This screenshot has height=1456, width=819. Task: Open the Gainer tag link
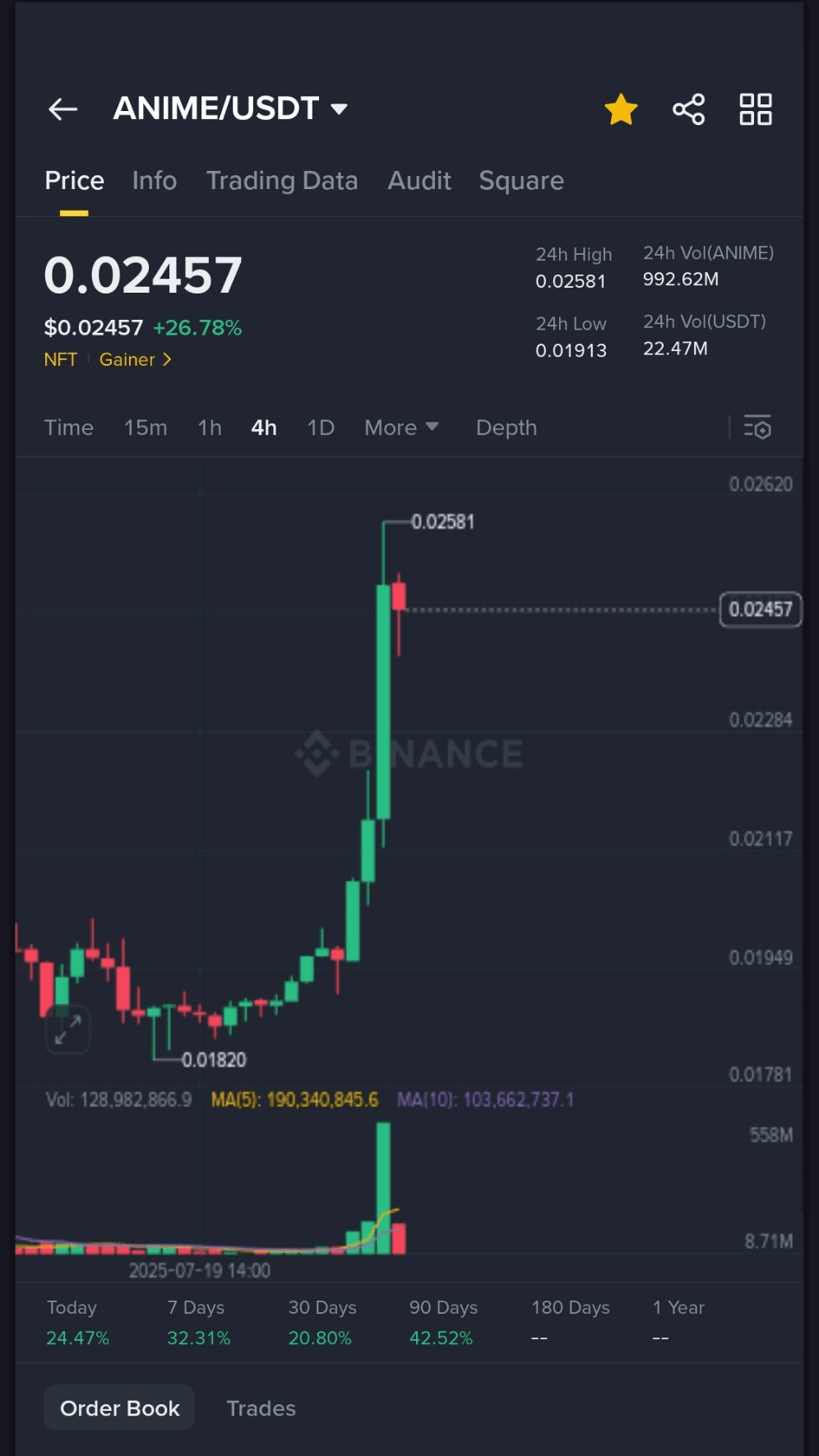(136, 359)
